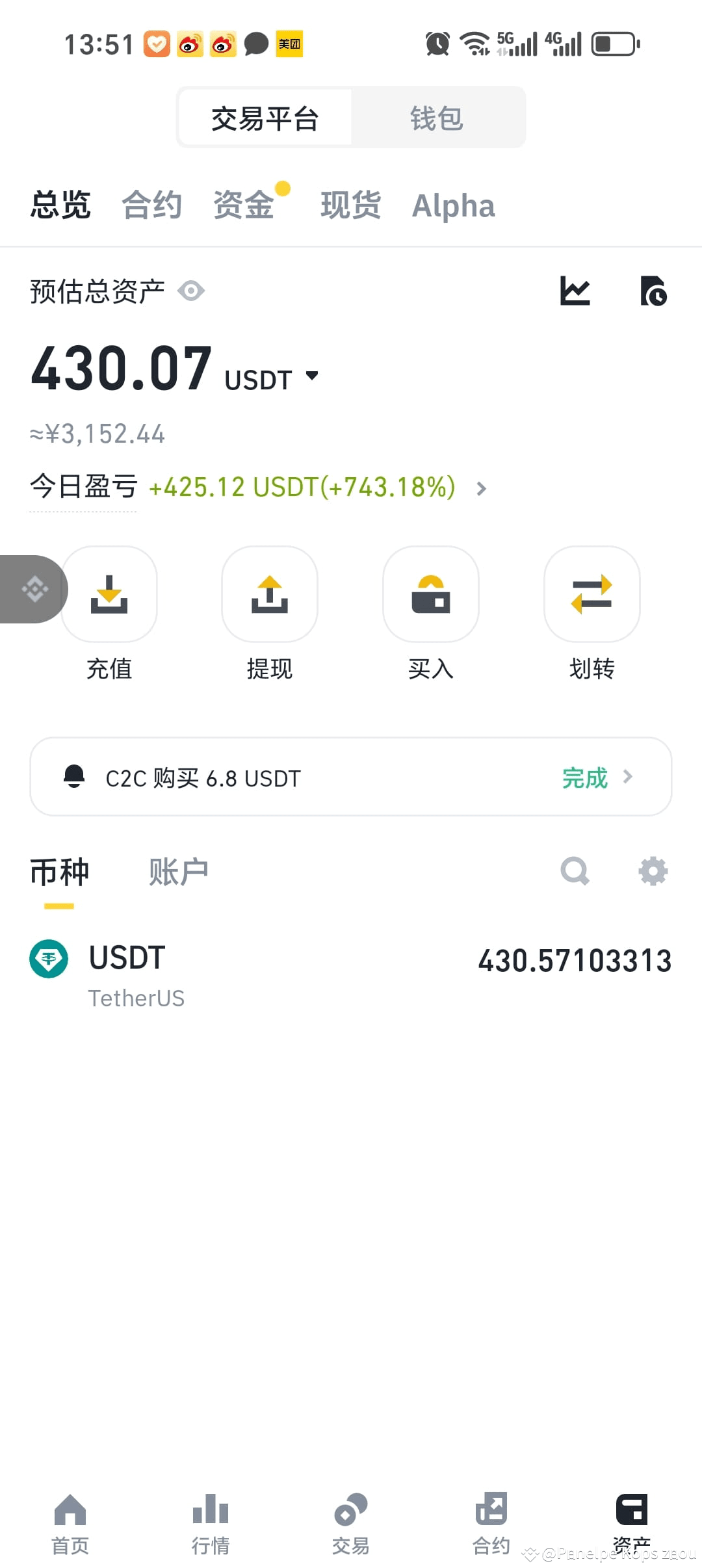Tap the 划转 transfer icon

coord(591,594)
